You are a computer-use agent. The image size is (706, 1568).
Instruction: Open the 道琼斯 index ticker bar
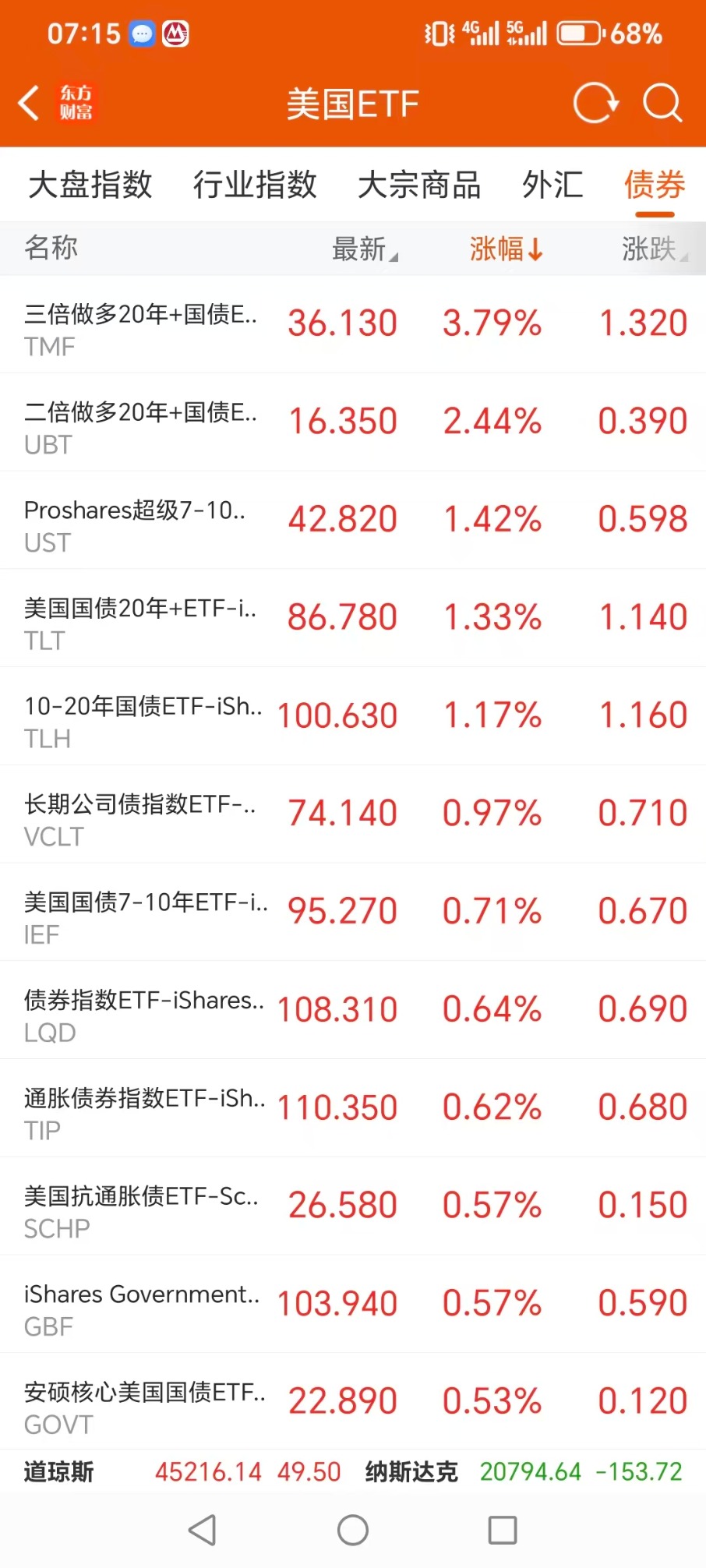pyautogui.click(x=182, y=1471)
